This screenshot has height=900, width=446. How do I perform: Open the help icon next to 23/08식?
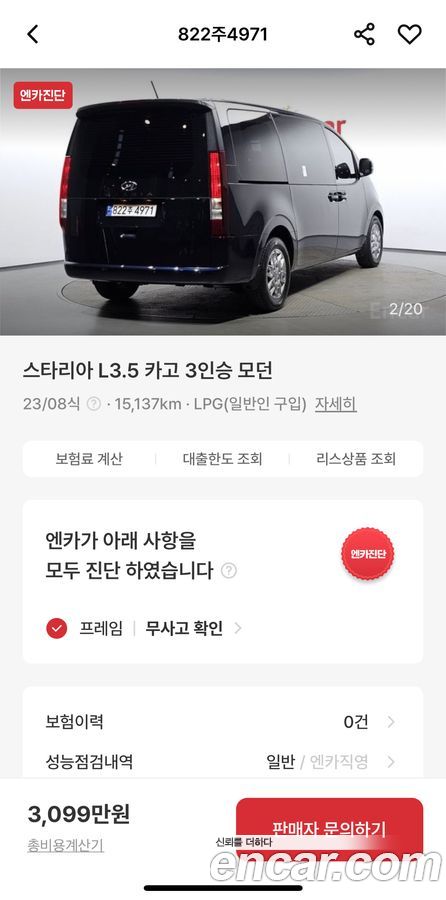coord(94,404)
